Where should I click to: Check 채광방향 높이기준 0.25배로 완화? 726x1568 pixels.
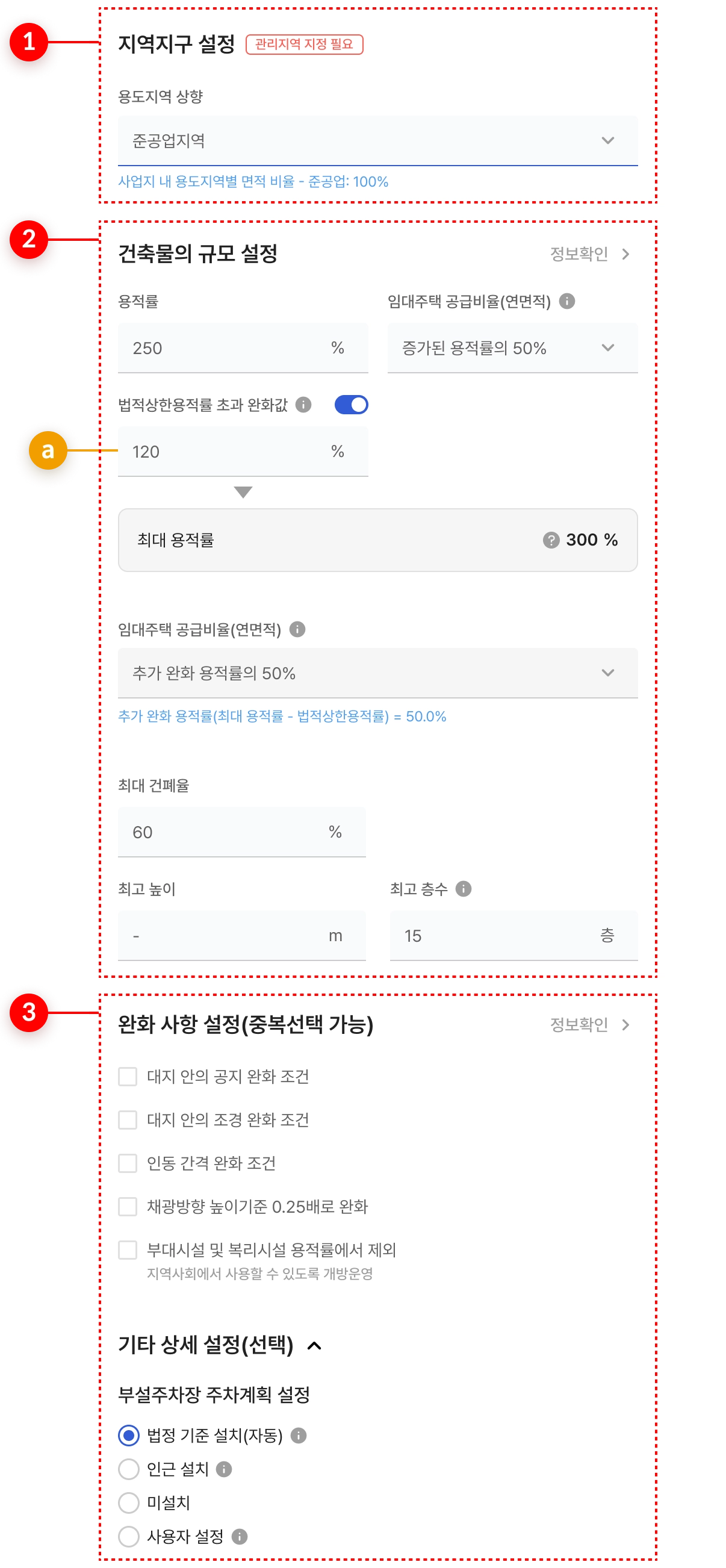click(128, 1207)
